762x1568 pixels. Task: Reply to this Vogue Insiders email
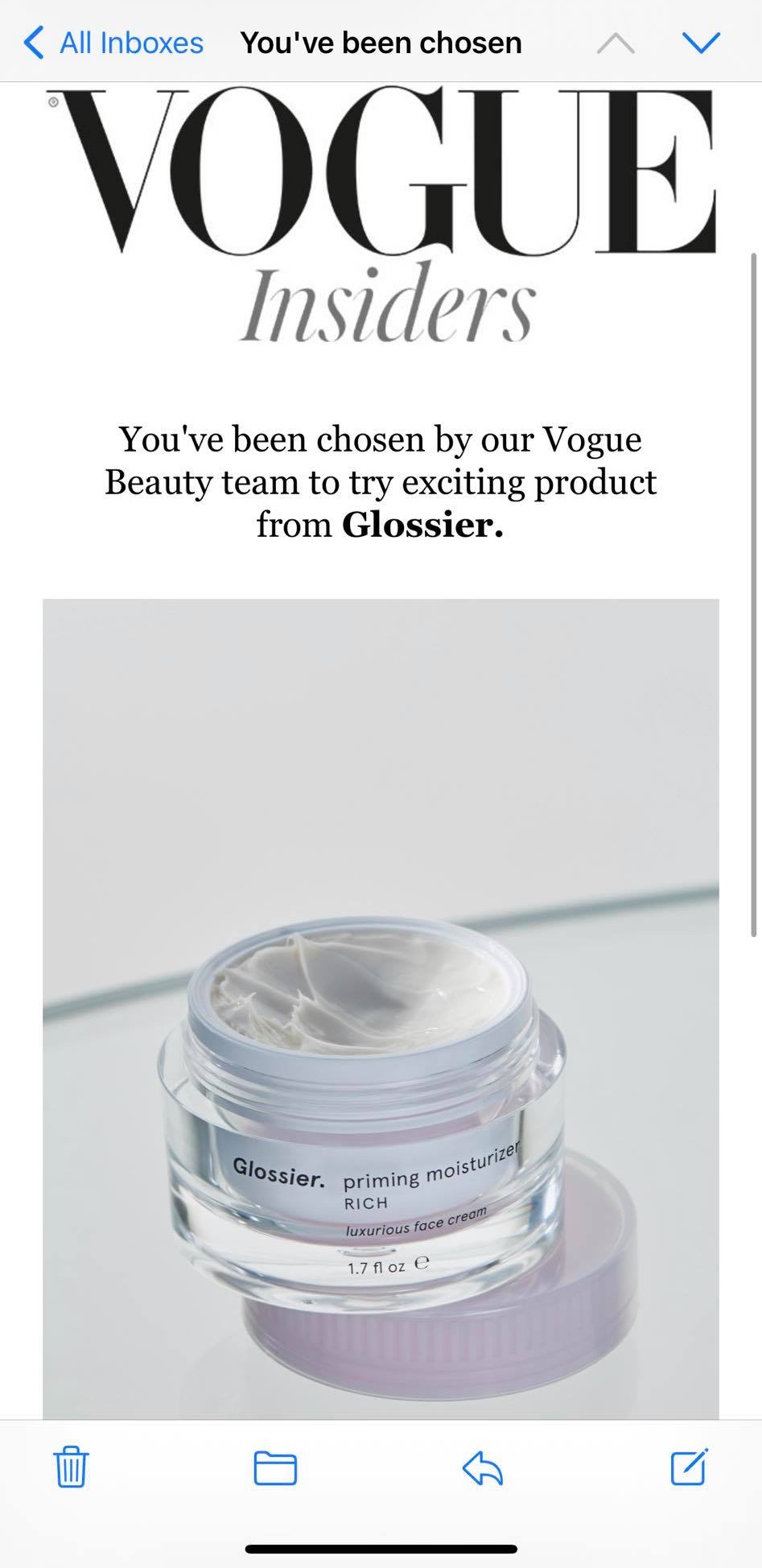(483, 1467)
